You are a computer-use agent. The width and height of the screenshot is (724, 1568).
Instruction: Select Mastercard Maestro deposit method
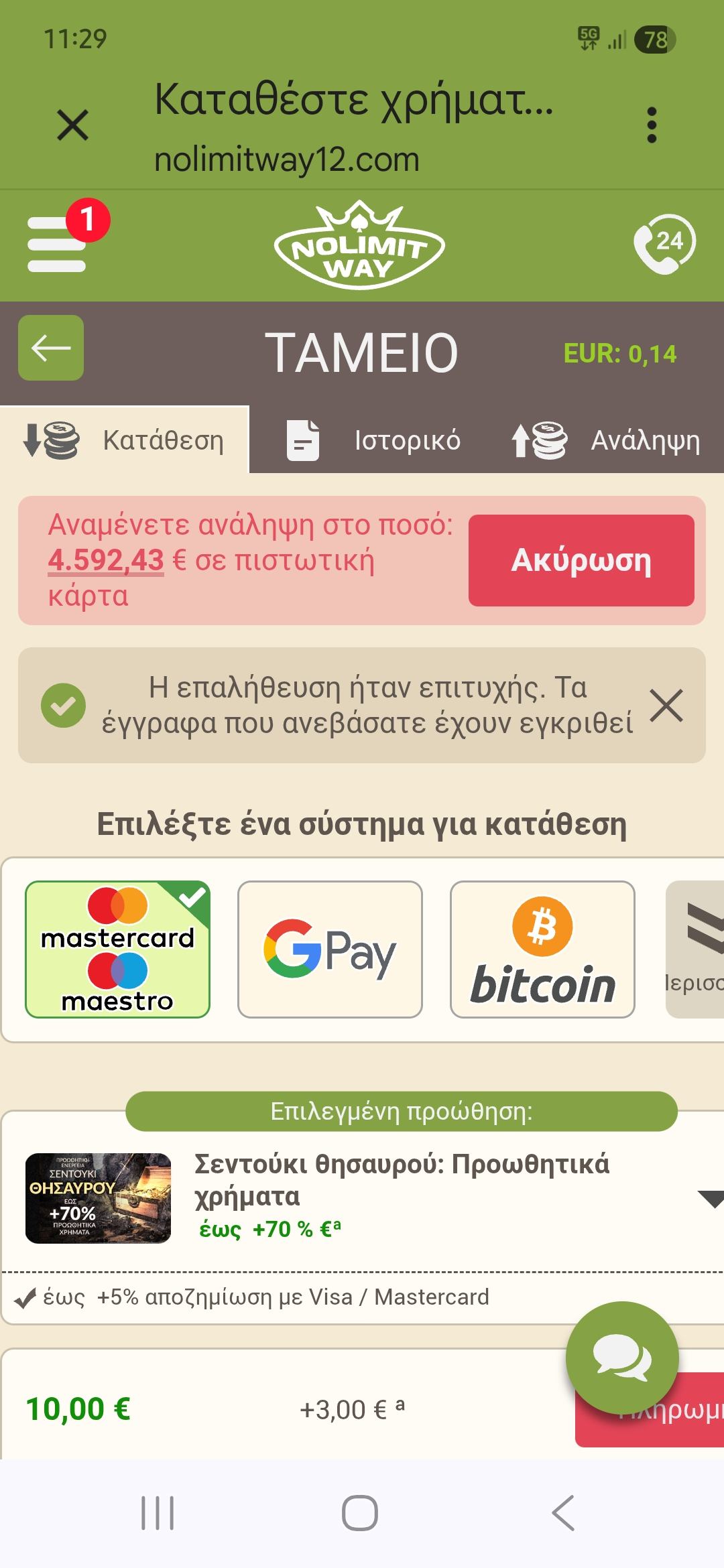click(117, 949)
